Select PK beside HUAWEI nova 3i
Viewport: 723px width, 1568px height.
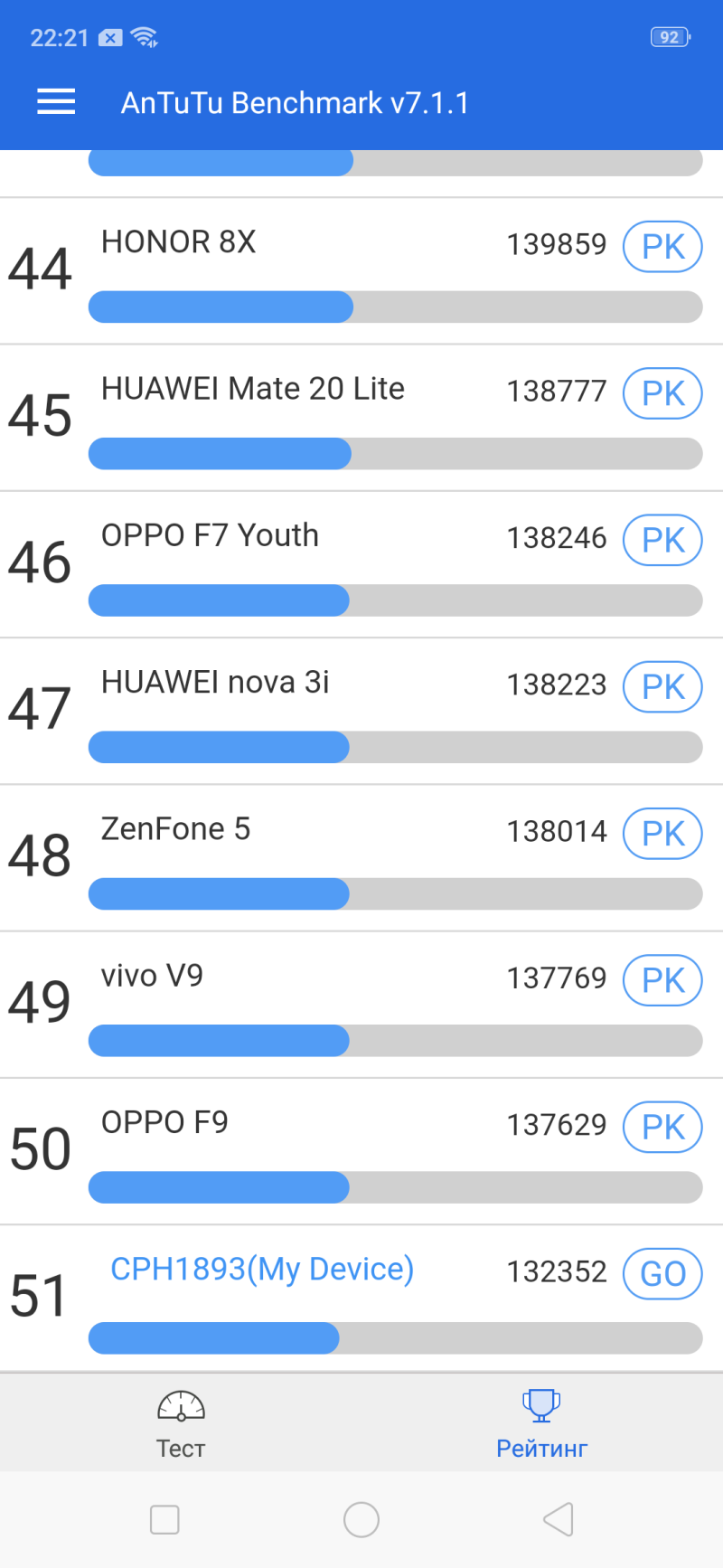(662, 687)
